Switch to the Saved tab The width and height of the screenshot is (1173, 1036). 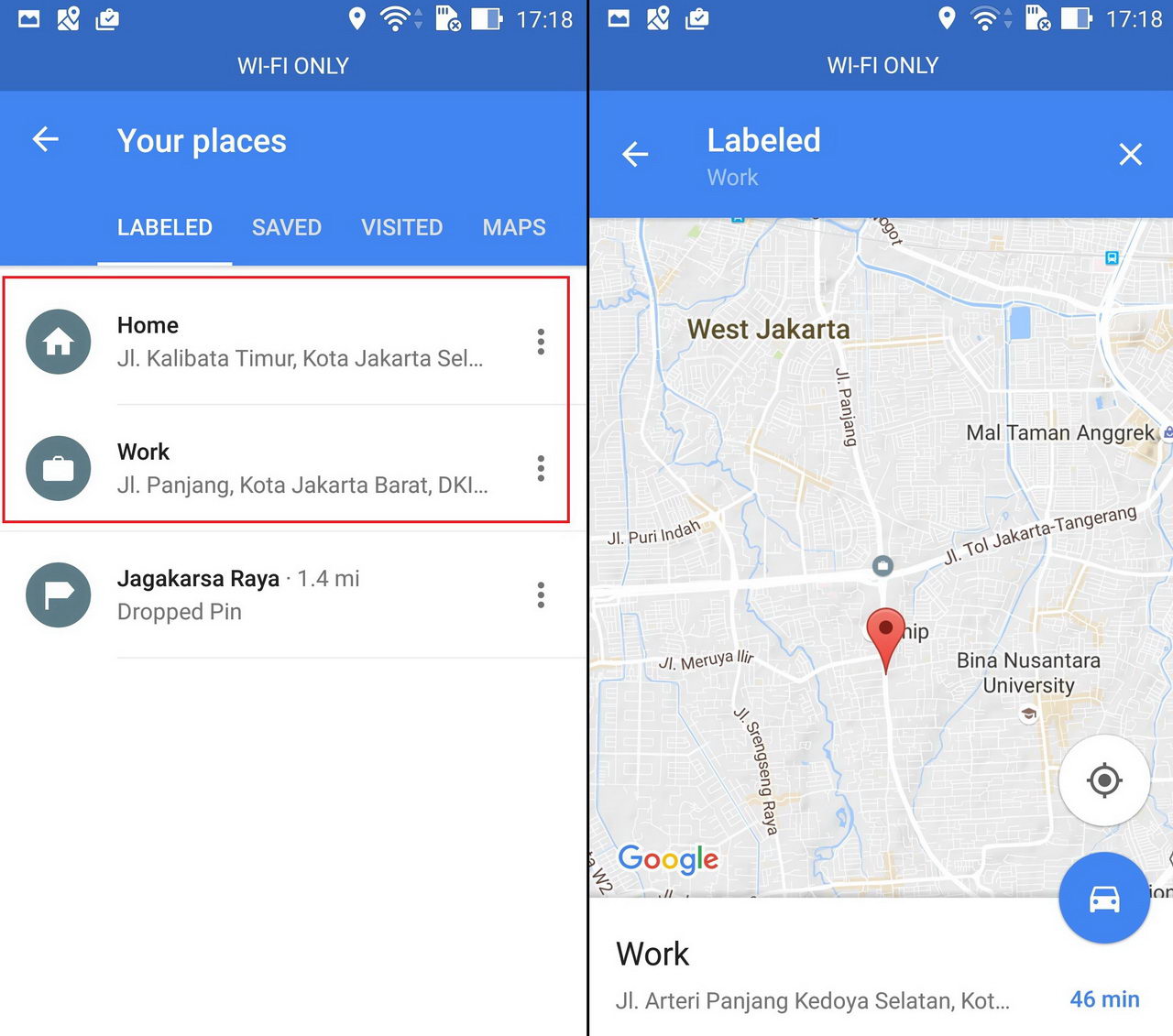286,227
